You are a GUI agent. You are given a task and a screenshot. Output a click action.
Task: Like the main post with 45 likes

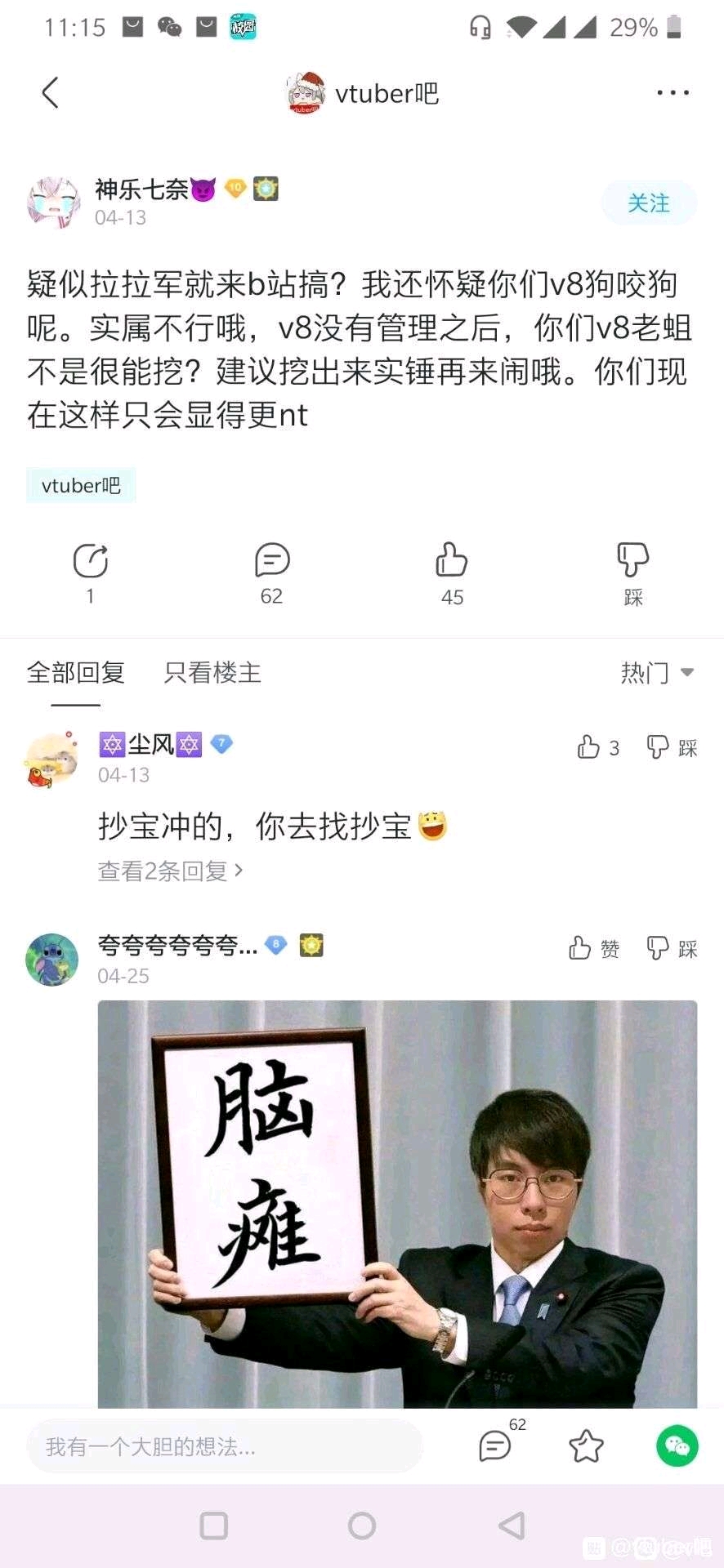tap(452, 572)
